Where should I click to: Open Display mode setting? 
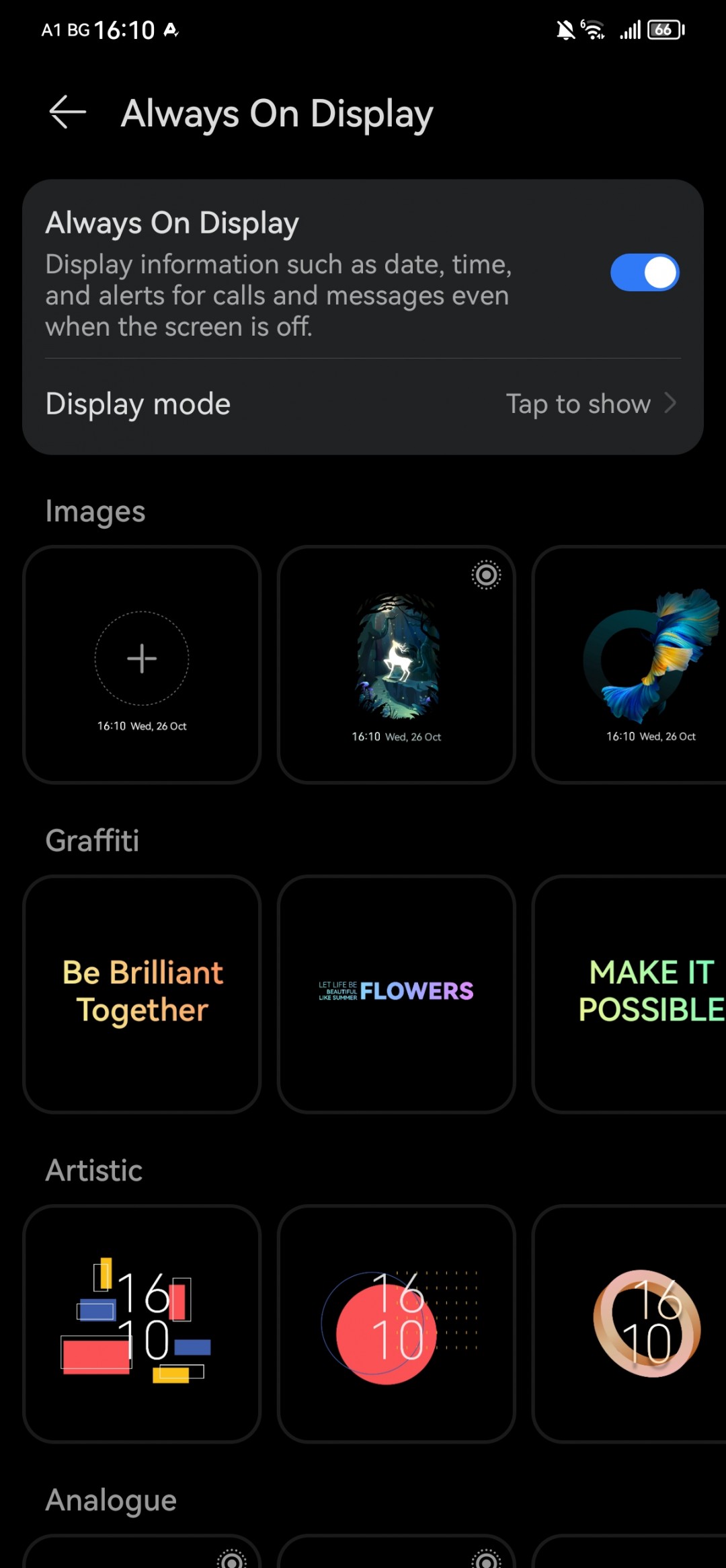pos(363,404)
